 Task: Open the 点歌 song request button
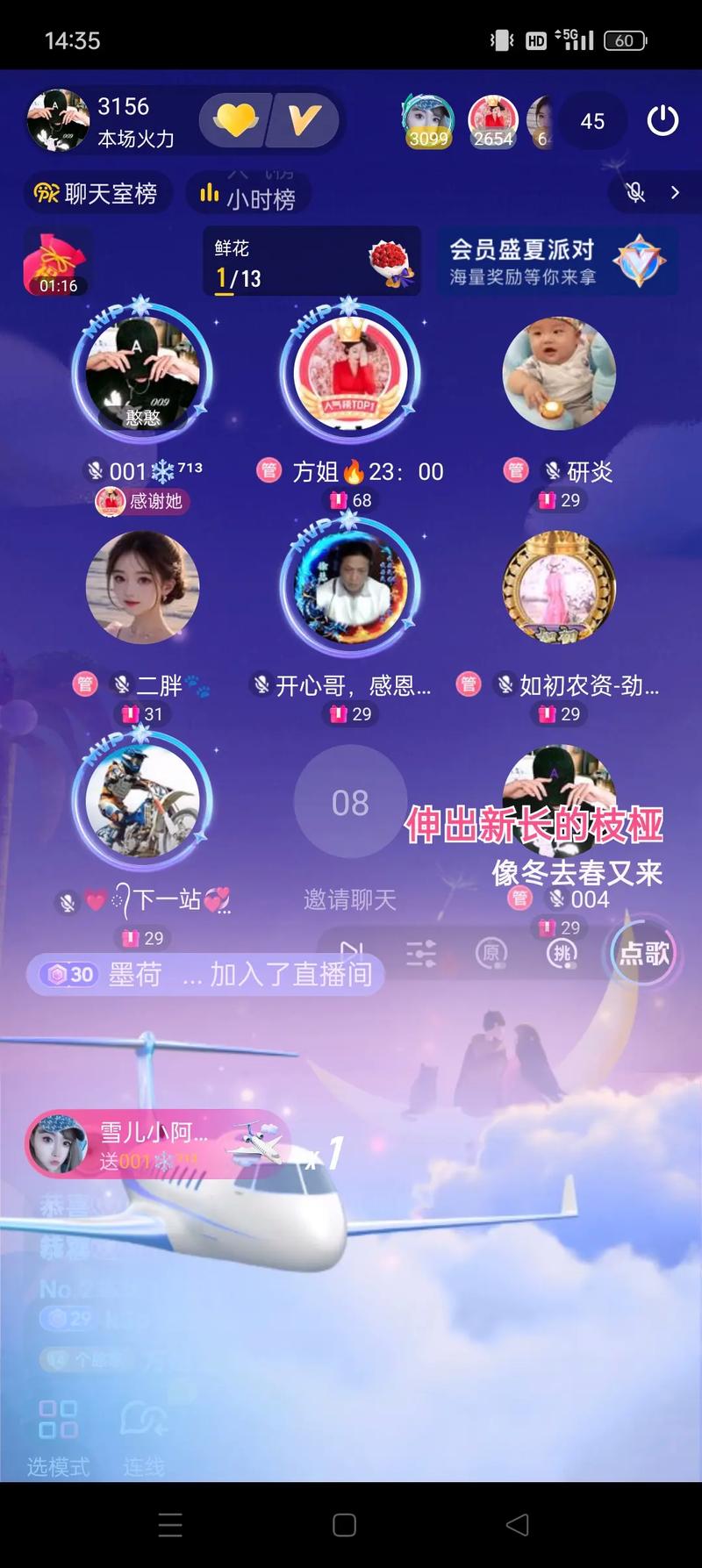(x=644, y=953)
